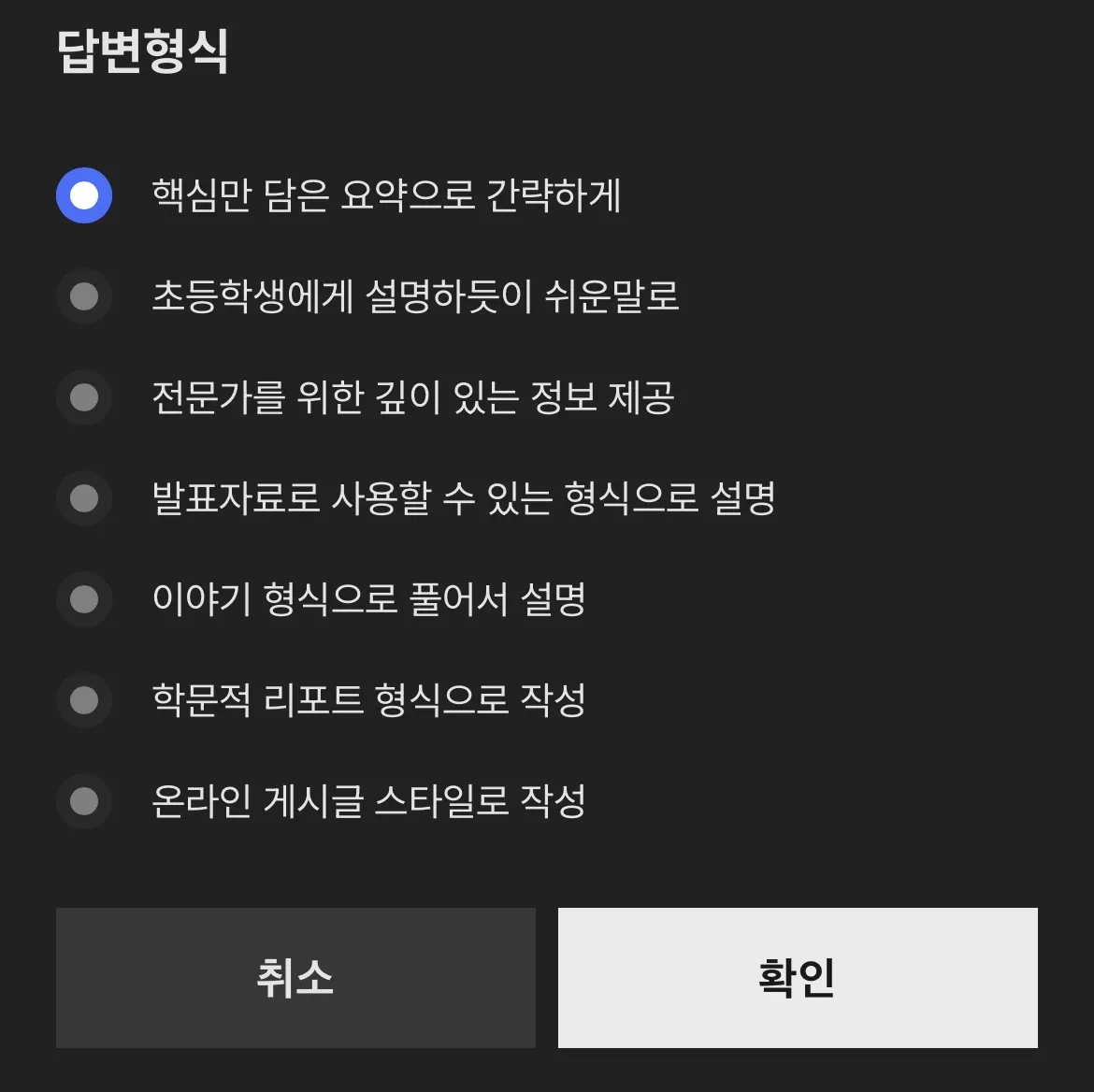Choose '초등학생에게 설명하듯이 쉬운말로' option
1094x1092 pixels.
84,296
